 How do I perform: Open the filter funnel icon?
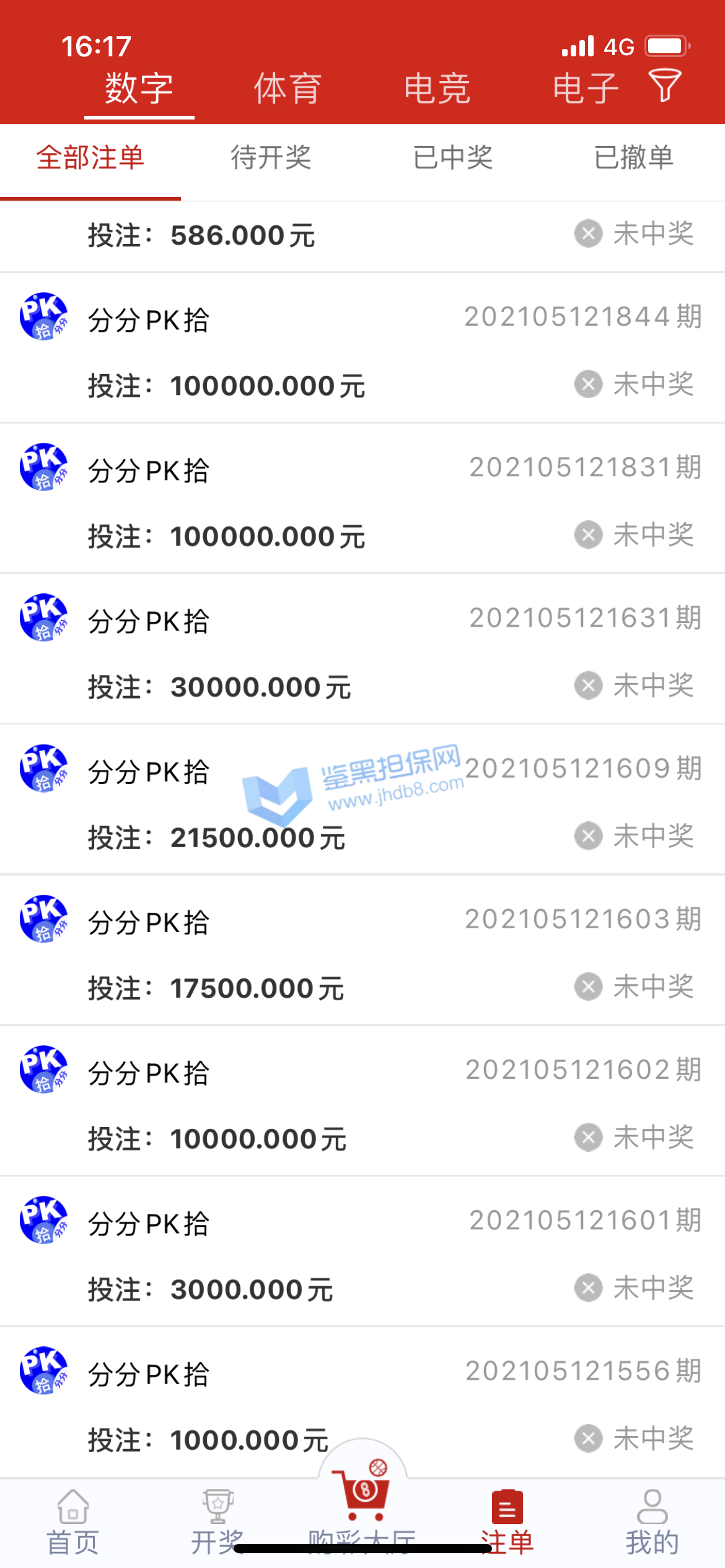coord(664,85)
